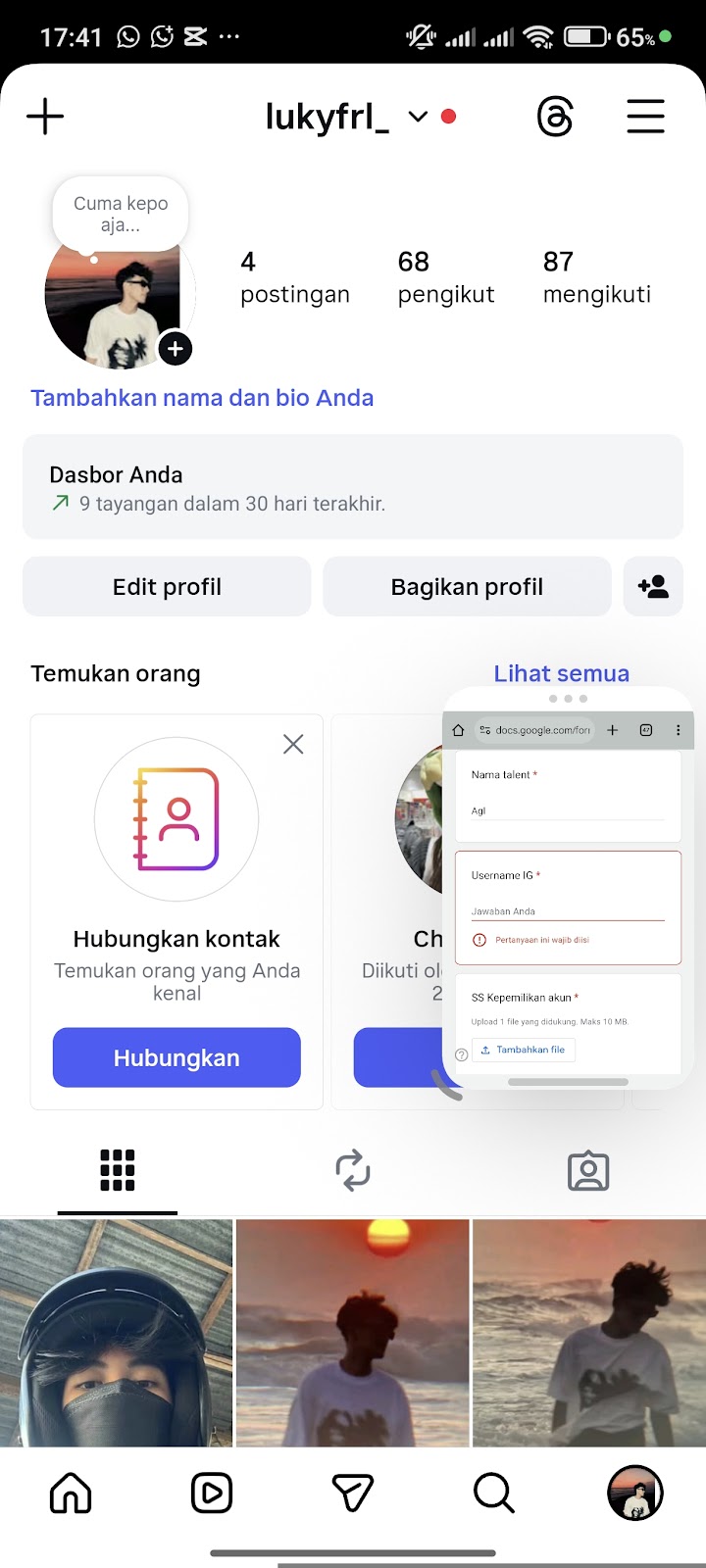
Task: View the 87 mengikuti list
Action: [596, 277]
